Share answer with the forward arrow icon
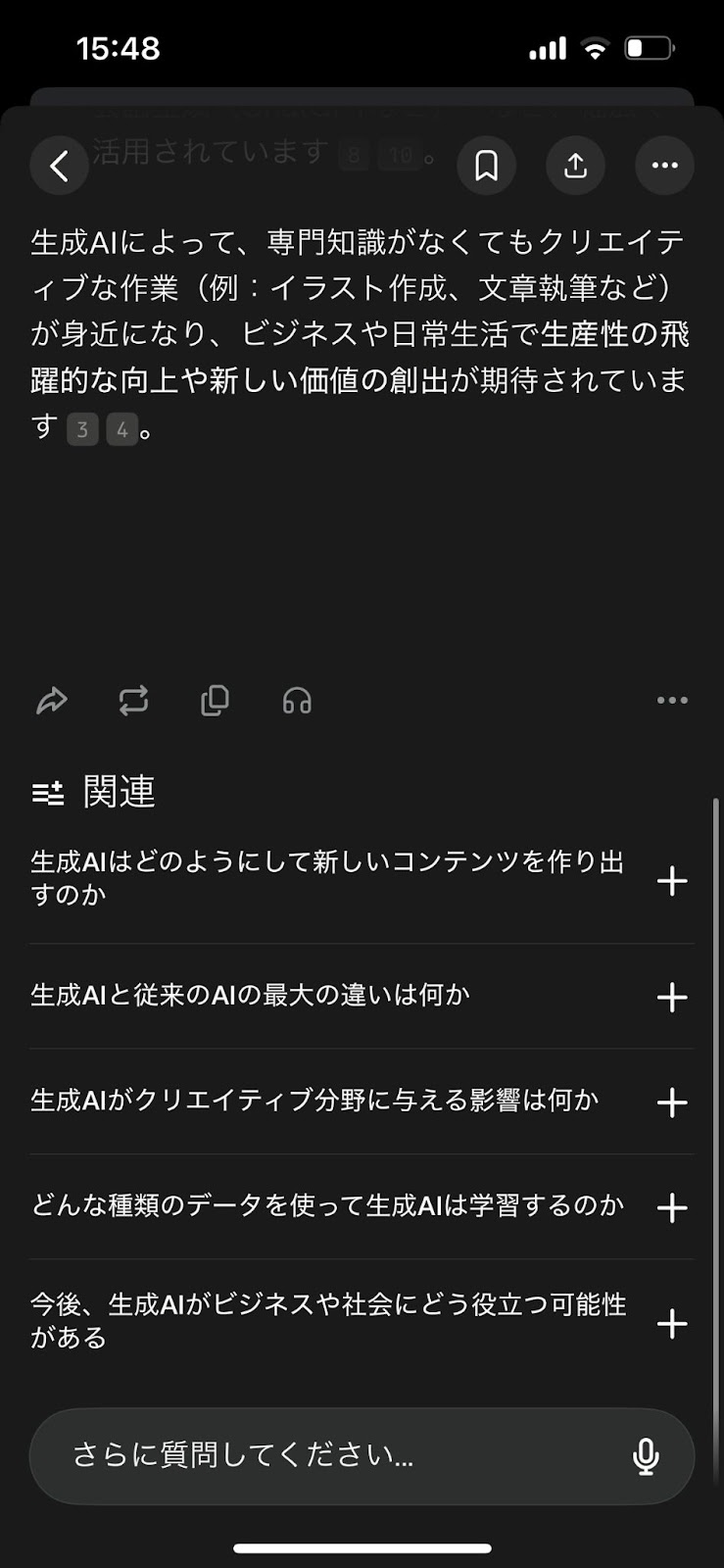Viewport: 724px width, 1568px height. (52, 701)
